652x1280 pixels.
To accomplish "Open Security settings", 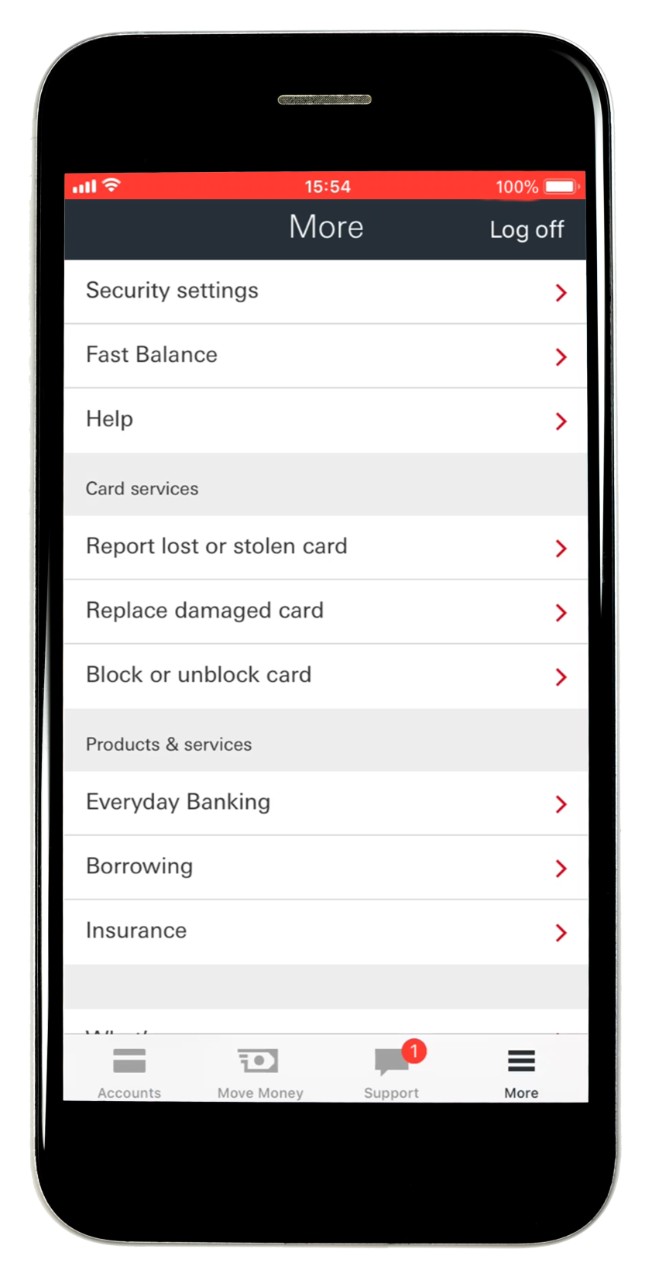I will pos(326,291).
